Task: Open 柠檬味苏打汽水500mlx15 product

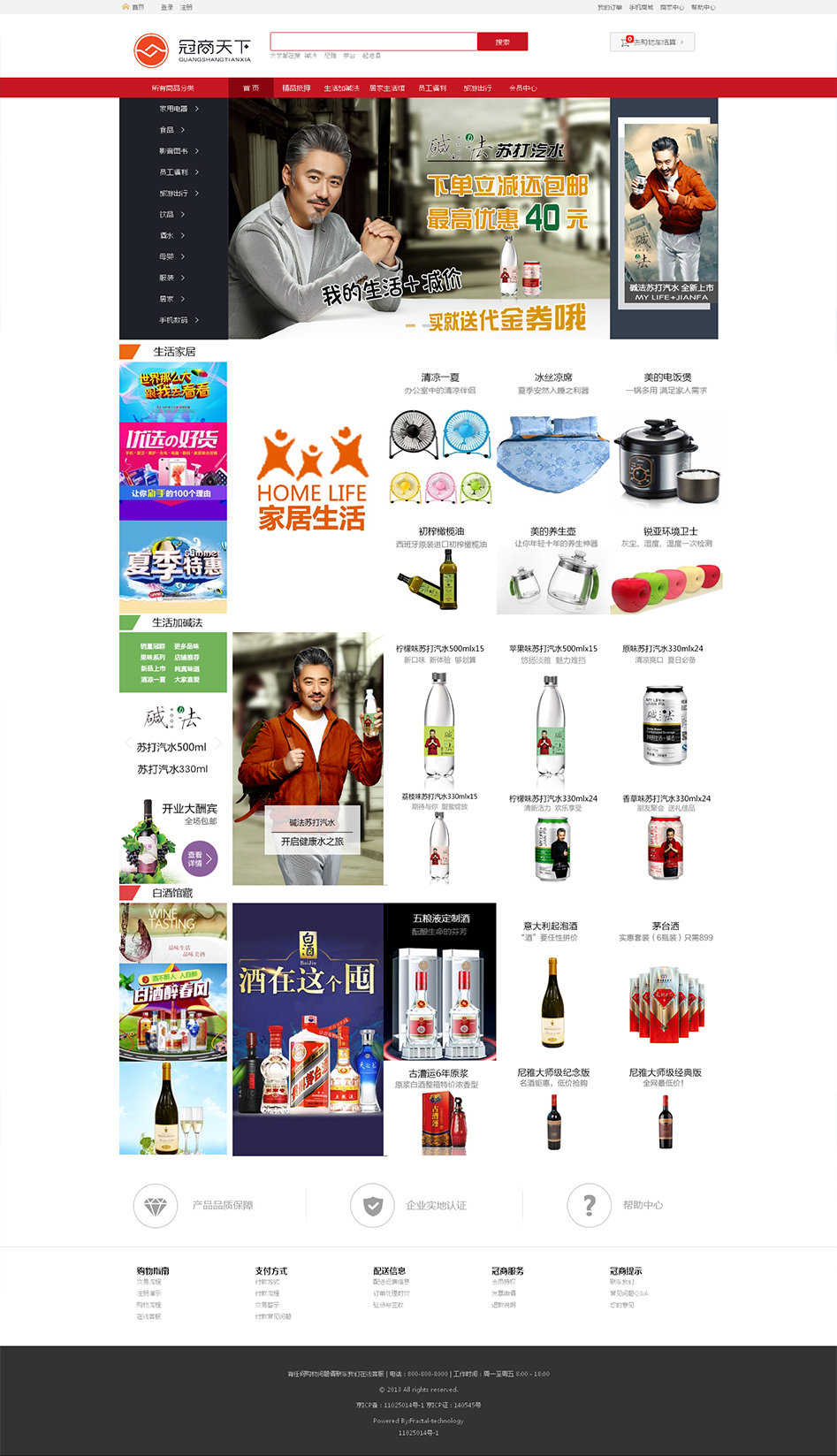Action: tap(439, 716)
